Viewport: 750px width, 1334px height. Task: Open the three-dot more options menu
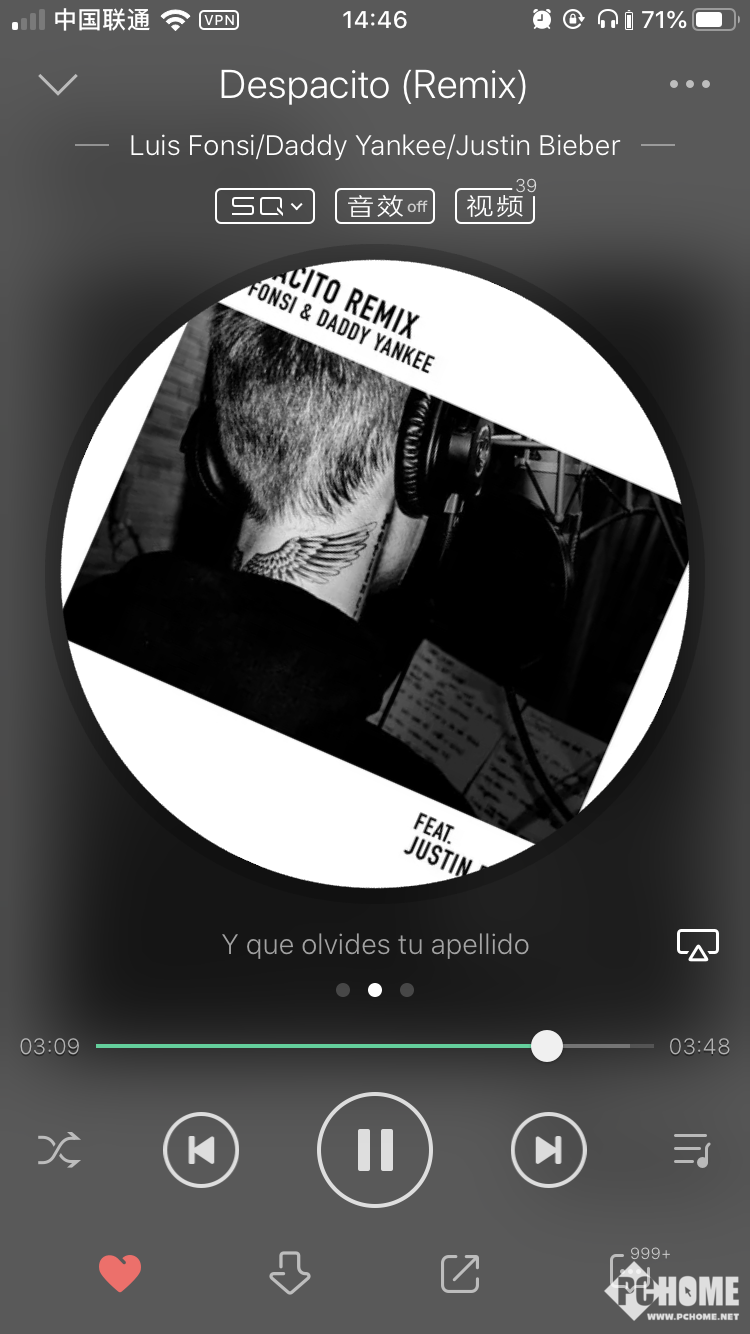click(690, 85)
